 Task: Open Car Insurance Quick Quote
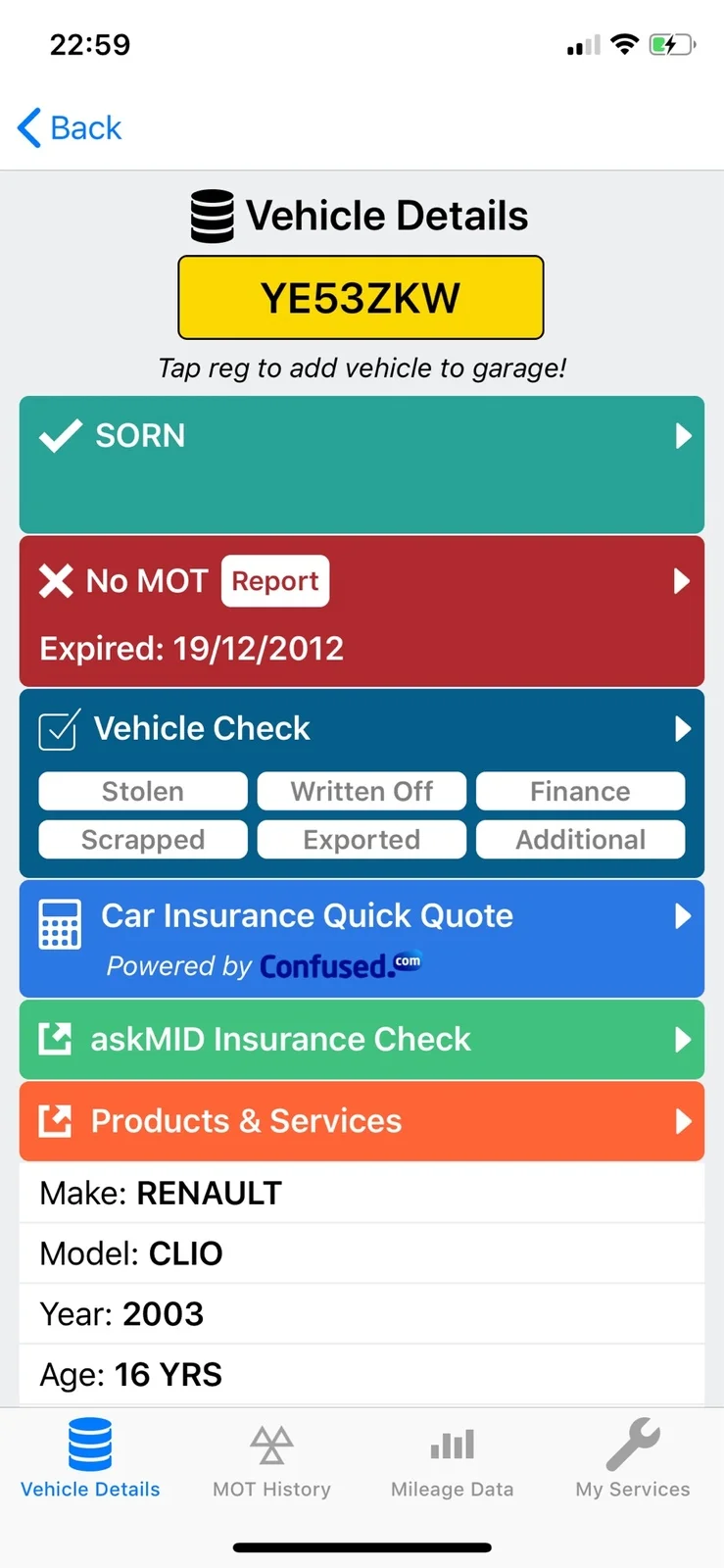362,939
